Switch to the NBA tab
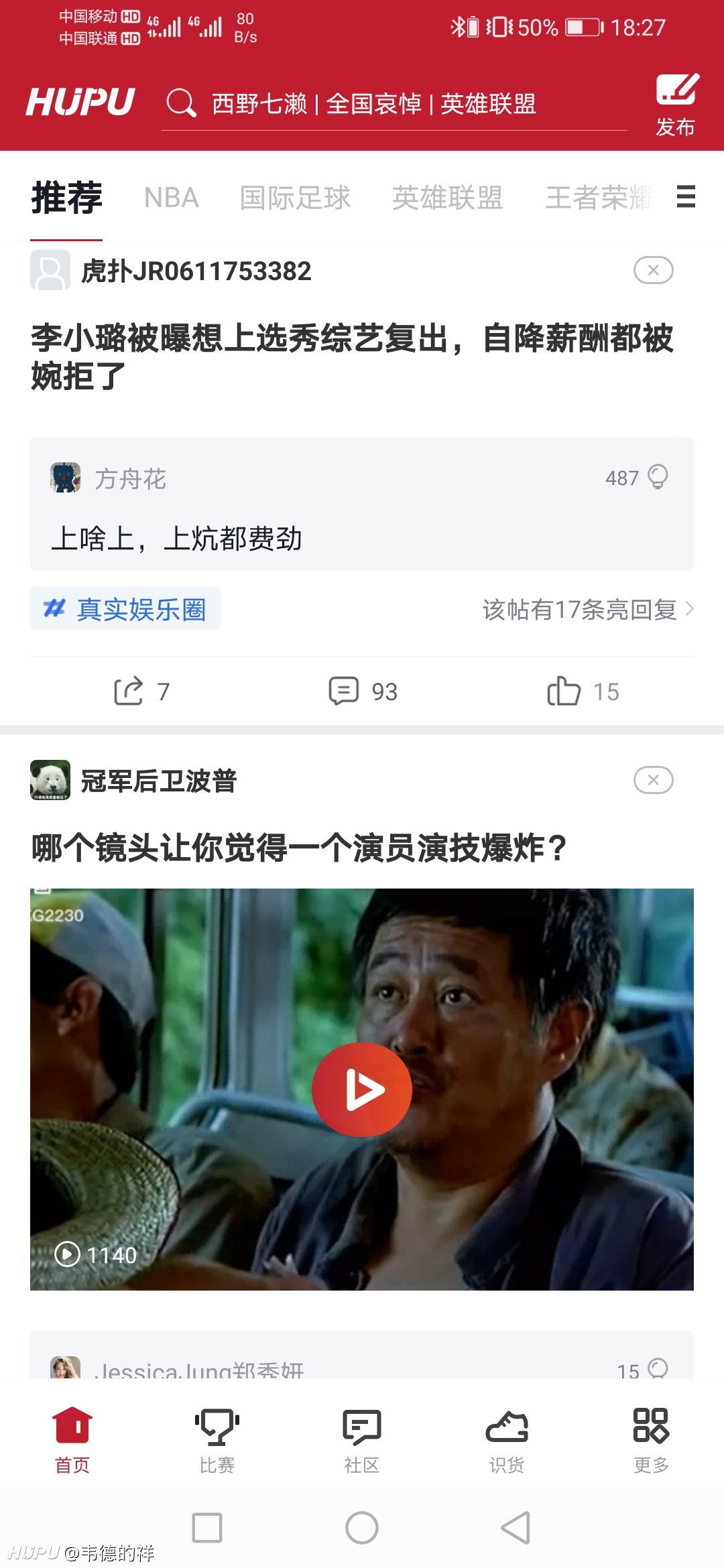Viewport: 724px width, 1568px height. pyautogui.click(x=171, y=198)
